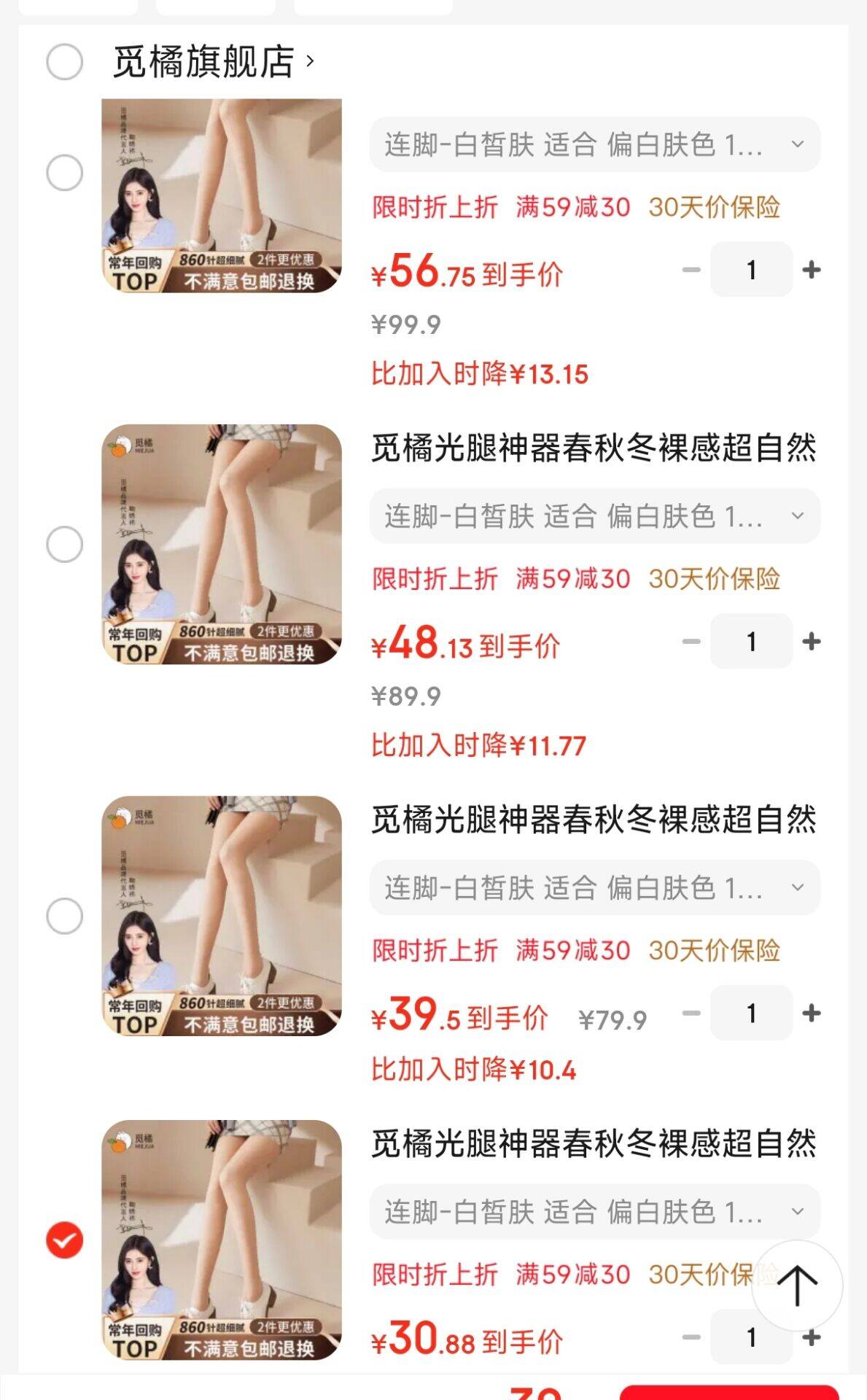
Task: Increase quantity of the ¥56.75 item
Action: pyautogui.click(x=811, y=270)
